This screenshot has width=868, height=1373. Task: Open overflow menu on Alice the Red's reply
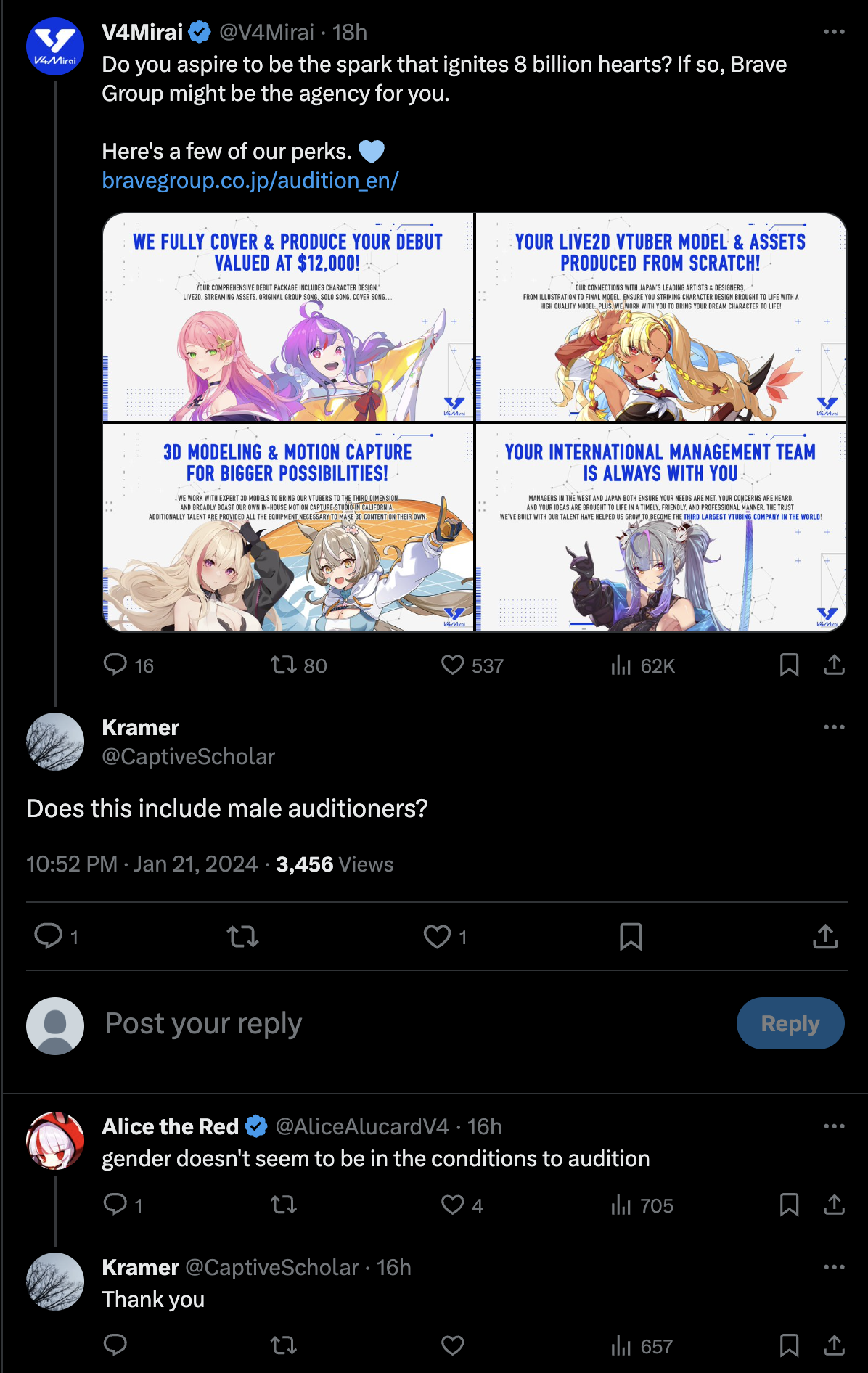(x=834, y=1126)
